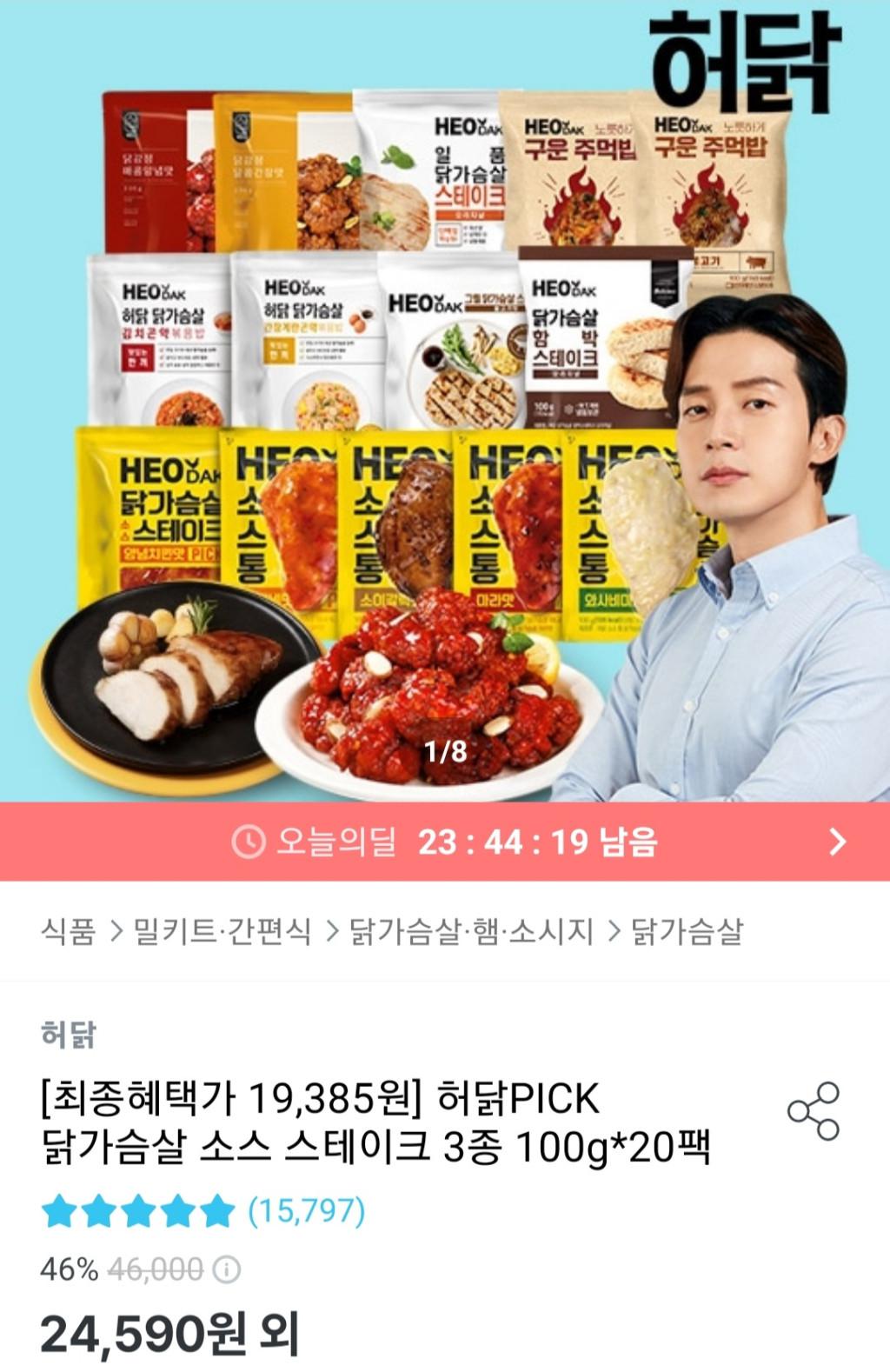Image resolution: width=890 pixels, height=1372 pixels.
Task: Open 닭가슴살·햄·소시지 category
Action: [471, 931]
